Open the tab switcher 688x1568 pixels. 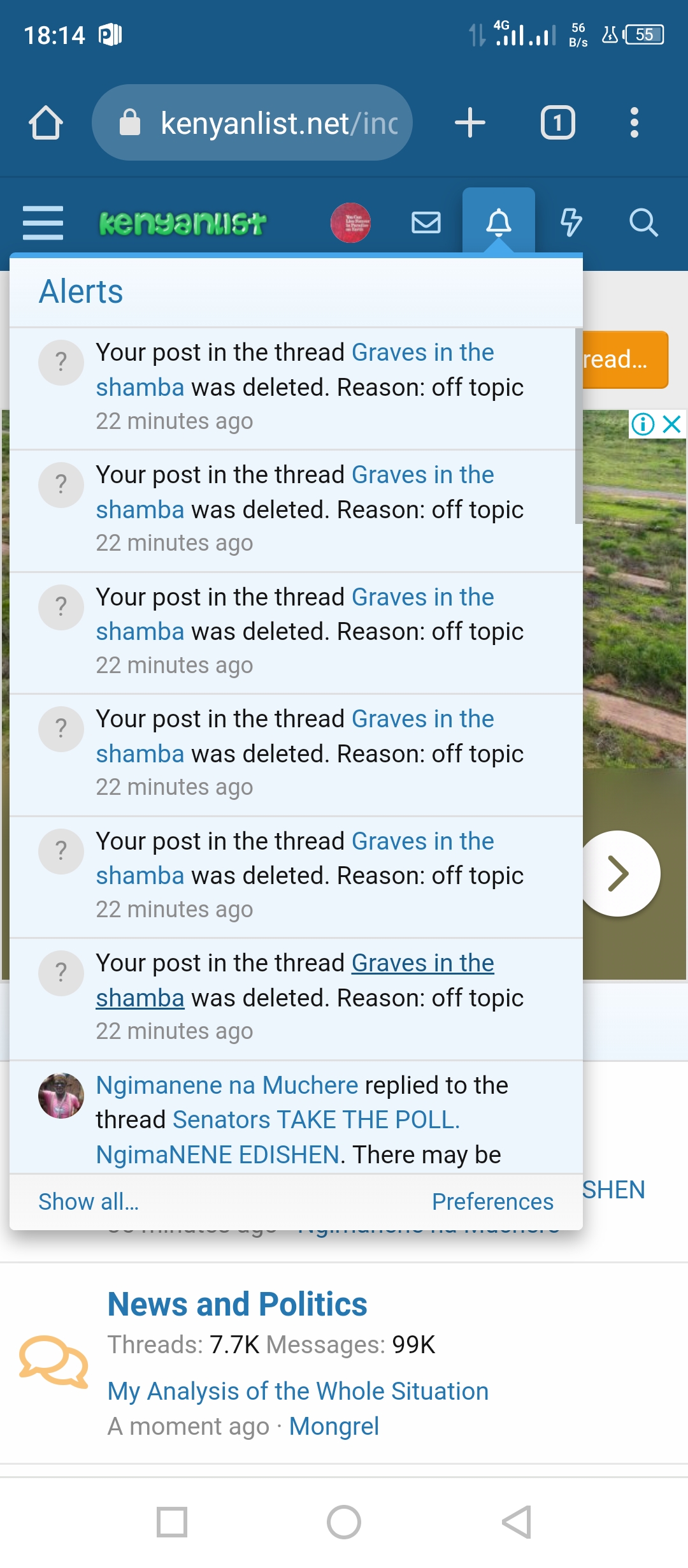(x=557, y=122)
